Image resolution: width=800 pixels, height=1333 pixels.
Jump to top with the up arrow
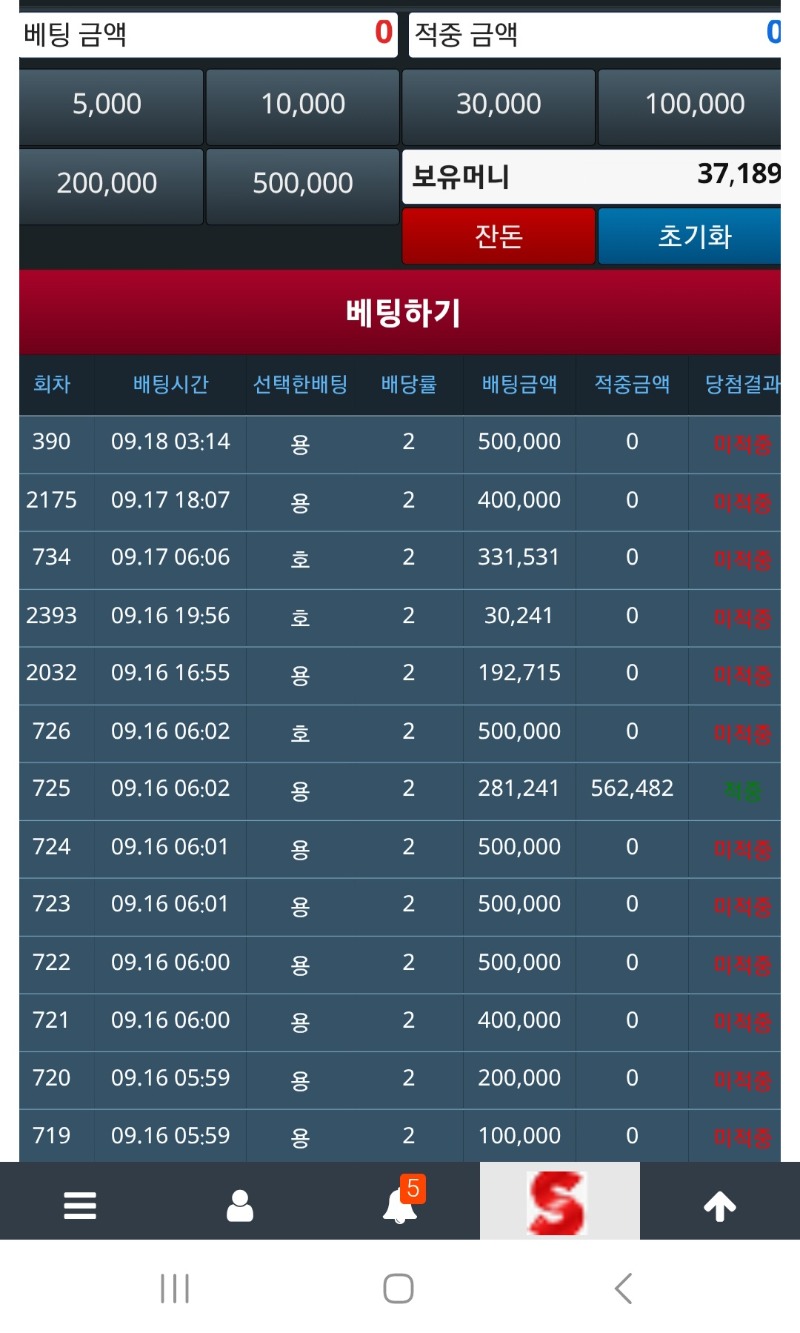tap(720, 1206)
